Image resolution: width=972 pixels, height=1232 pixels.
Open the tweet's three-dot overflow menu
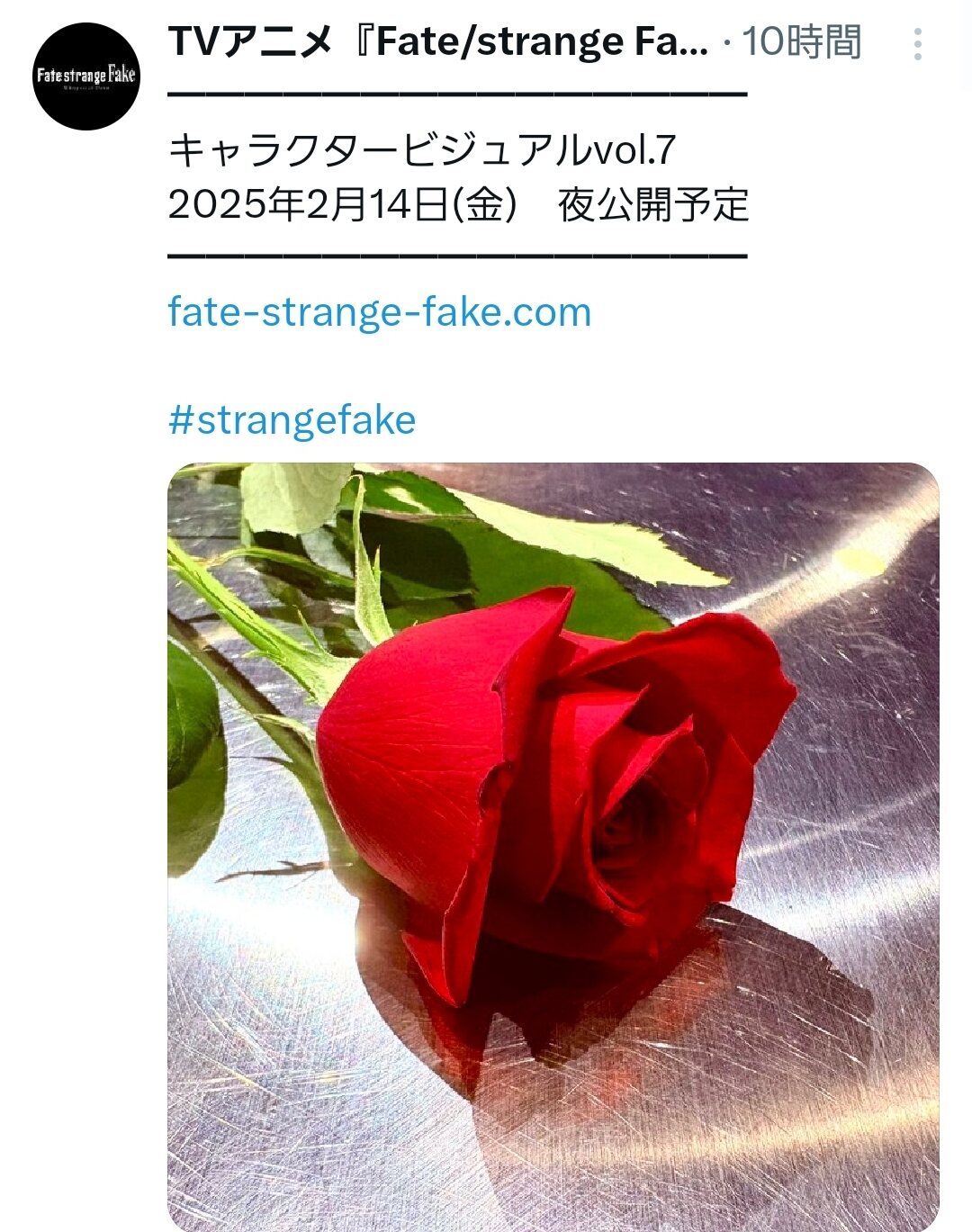click(917, 44)
